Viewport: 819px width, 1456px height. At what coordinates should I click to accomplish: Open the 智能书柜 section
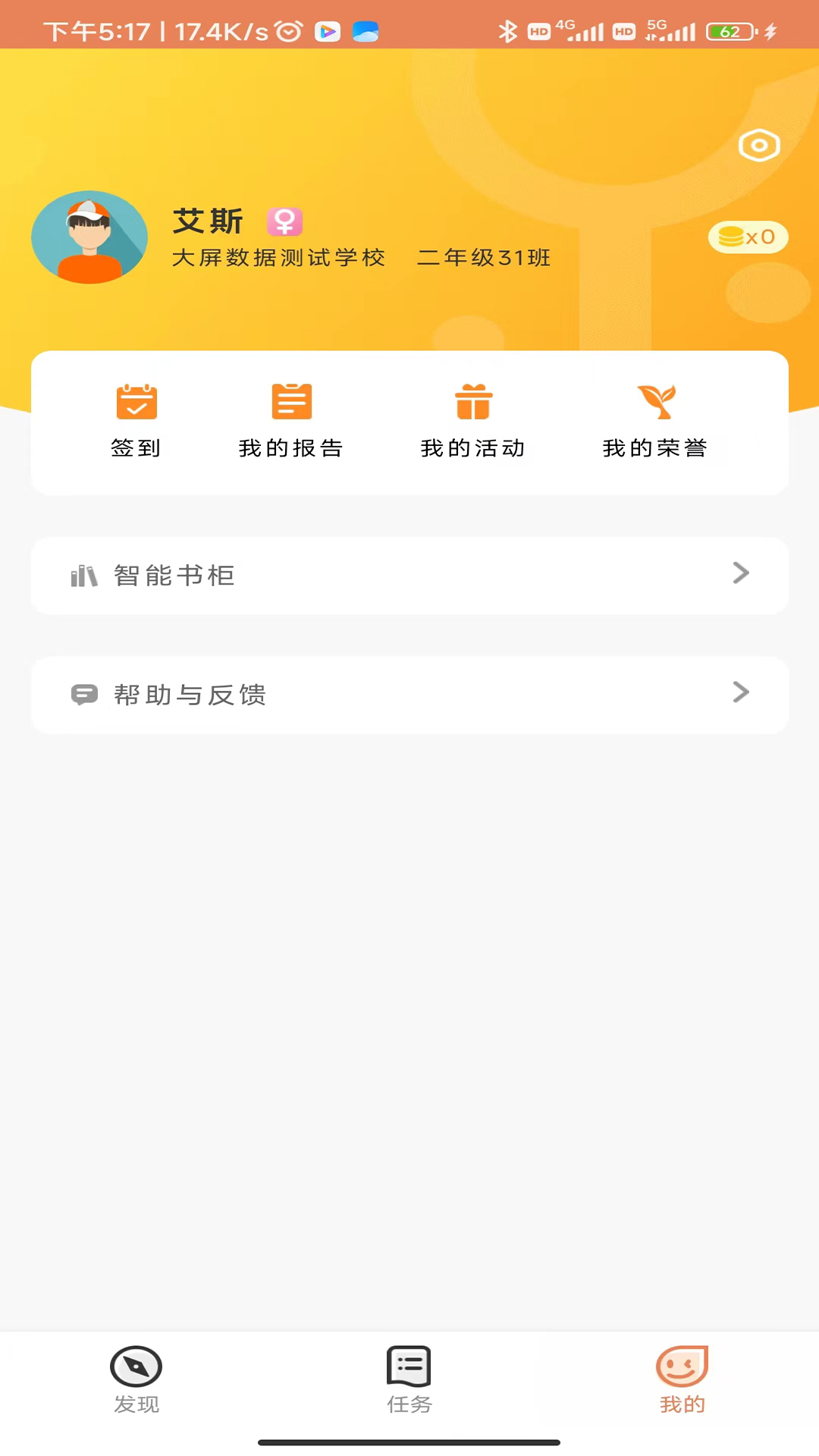409,576
